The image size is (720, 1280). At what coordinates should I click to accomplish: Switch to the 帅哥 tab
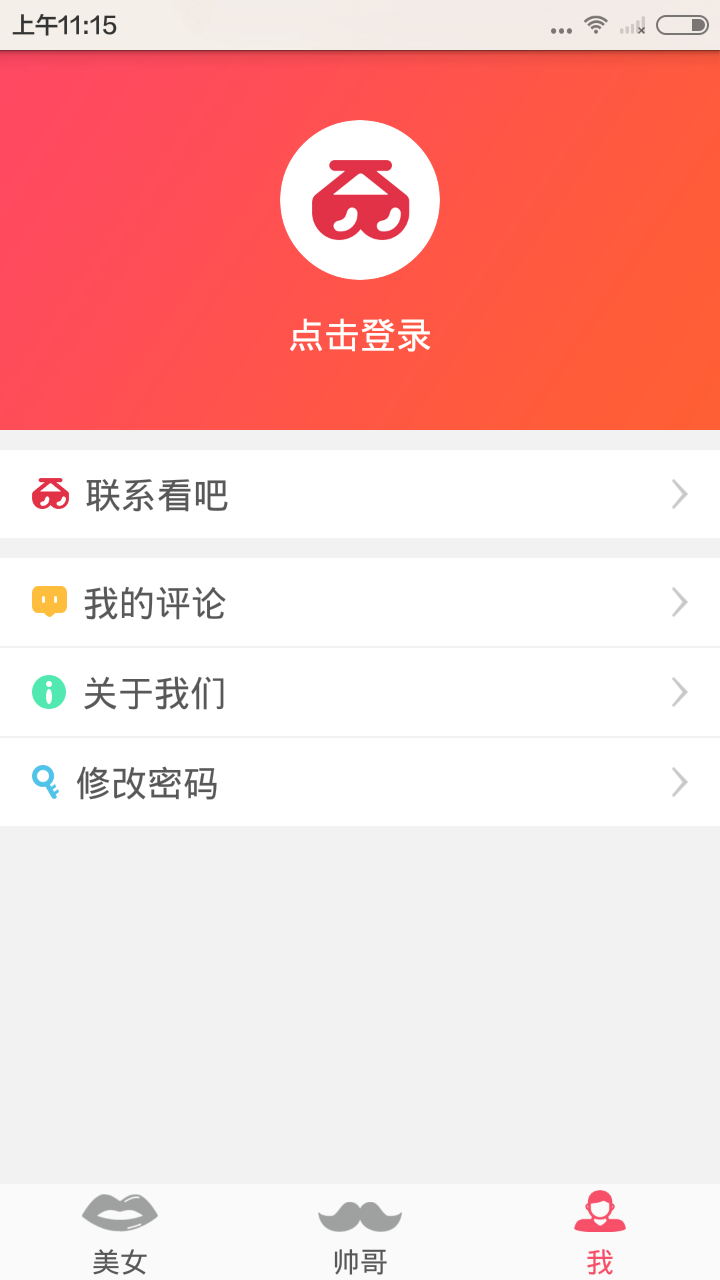pos(360,1232)
